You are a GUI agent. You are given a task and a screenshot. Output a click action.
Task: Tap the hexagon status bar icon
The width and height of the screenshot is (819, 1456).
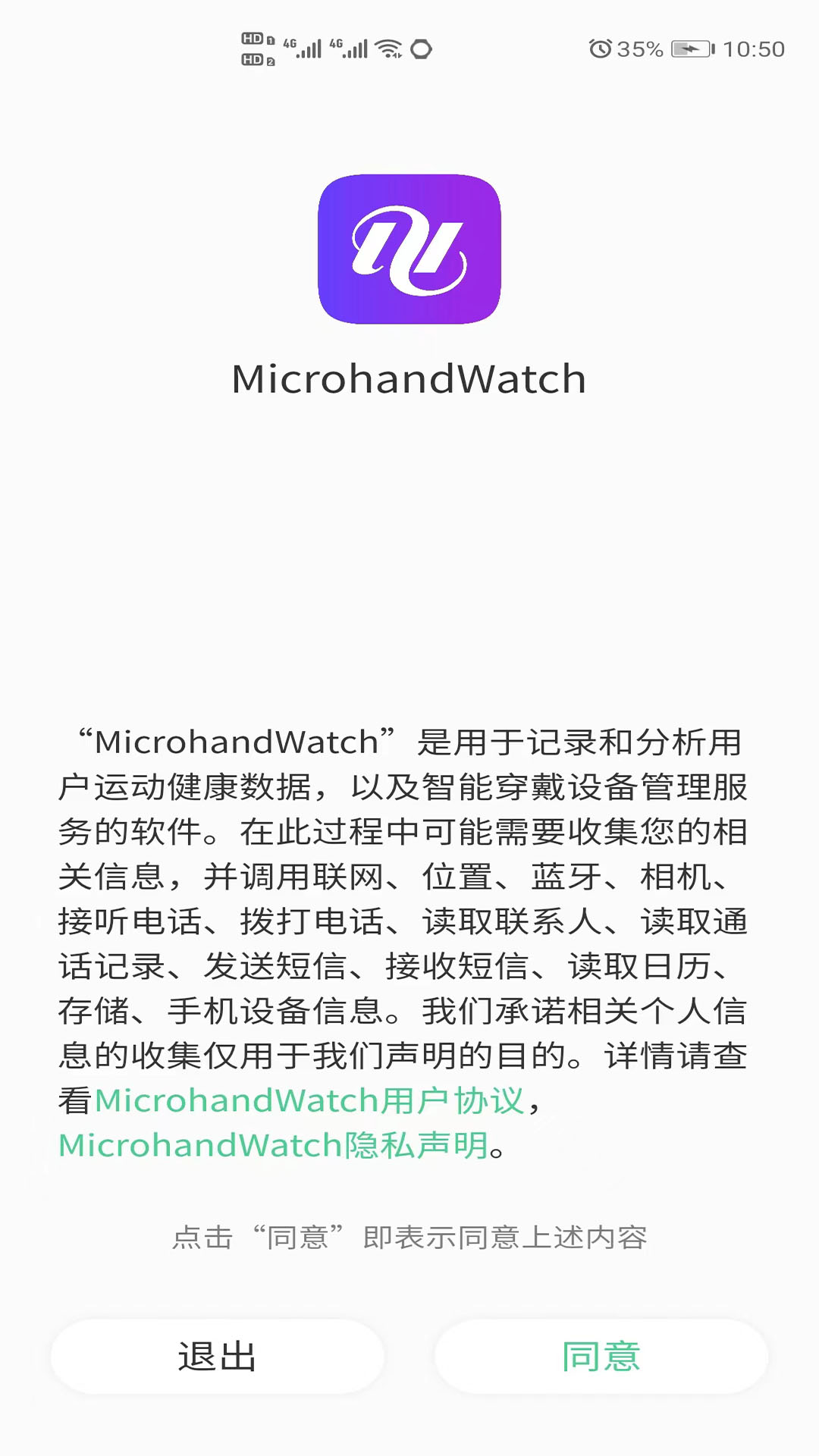point(421,47)
